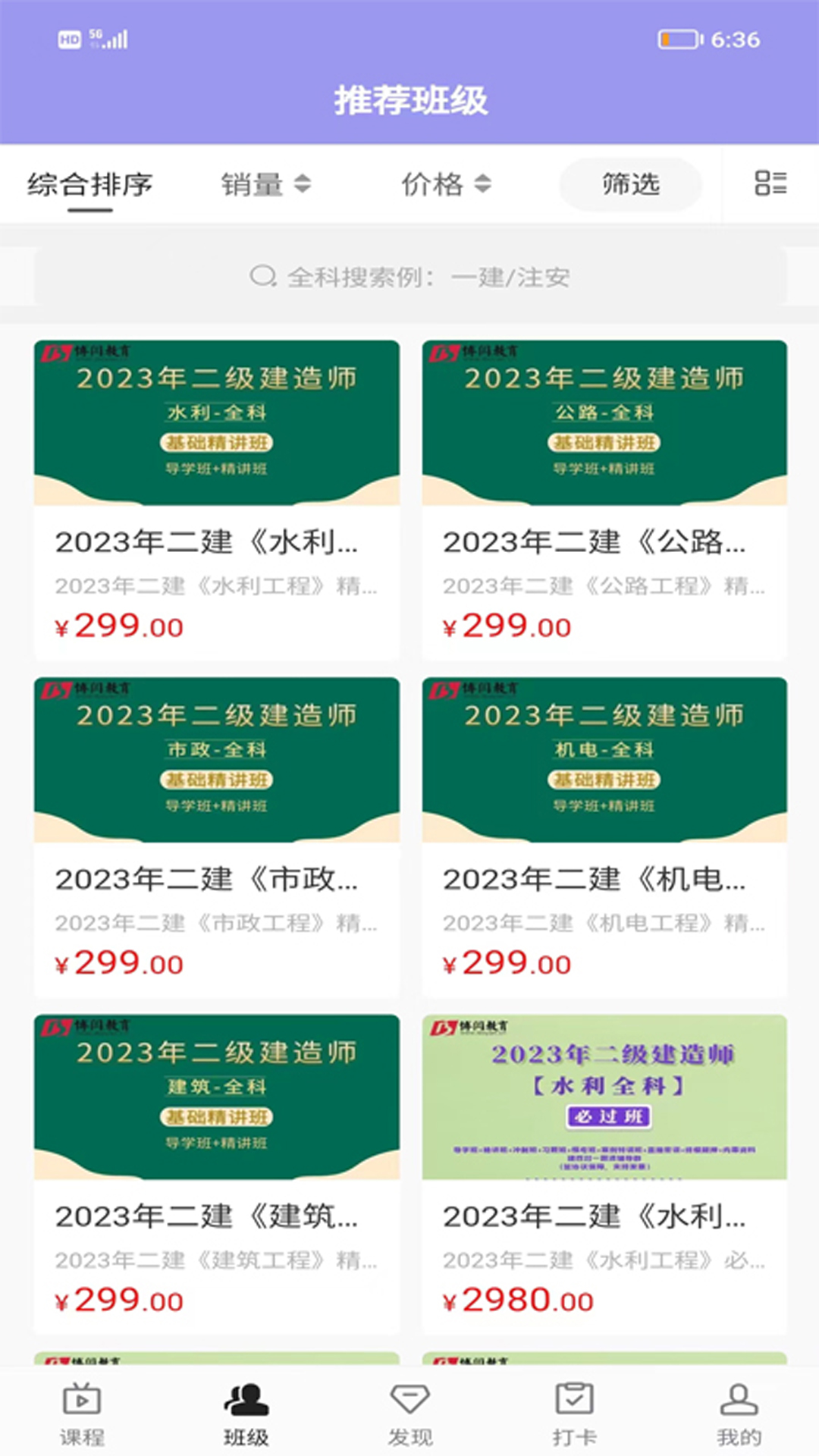
Task: View the 公路-全科 course thumbnail
Action: click(x=603, y=423)
